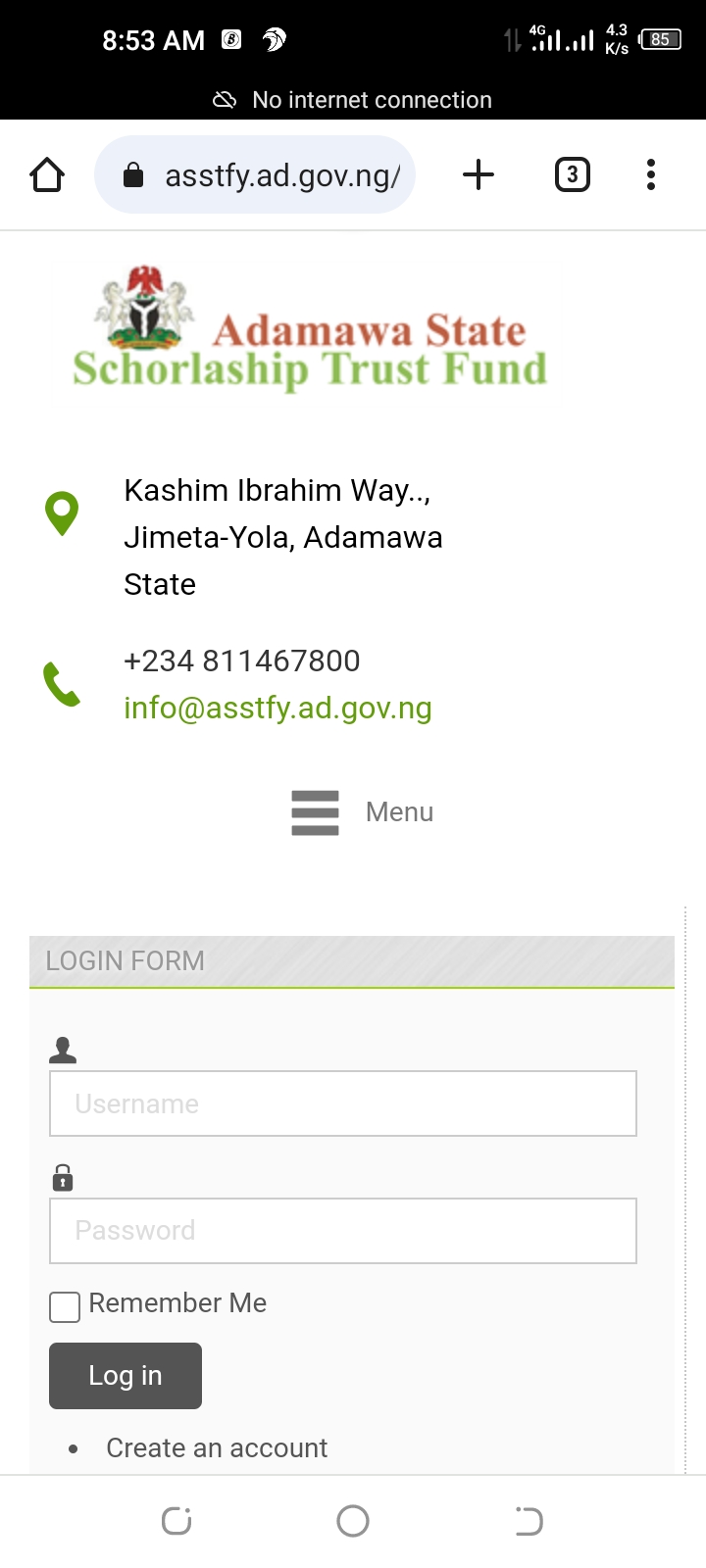Tap the Log in button

point(126,1376)
